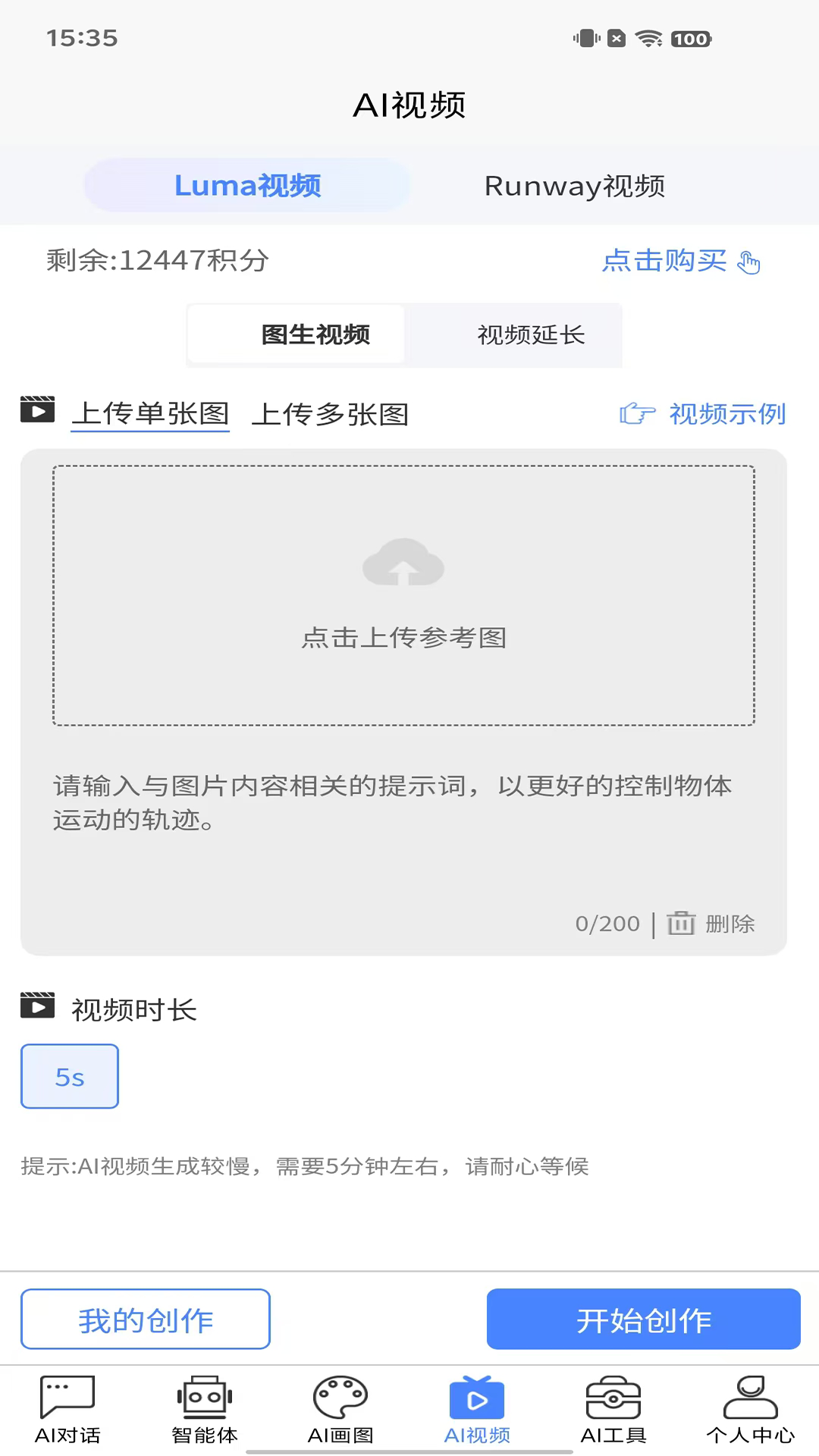The height and width of the screenshot is (1456, 819).
Task: Tap 点击上传参考图 to upload reference image
Action: pos(403,595)
